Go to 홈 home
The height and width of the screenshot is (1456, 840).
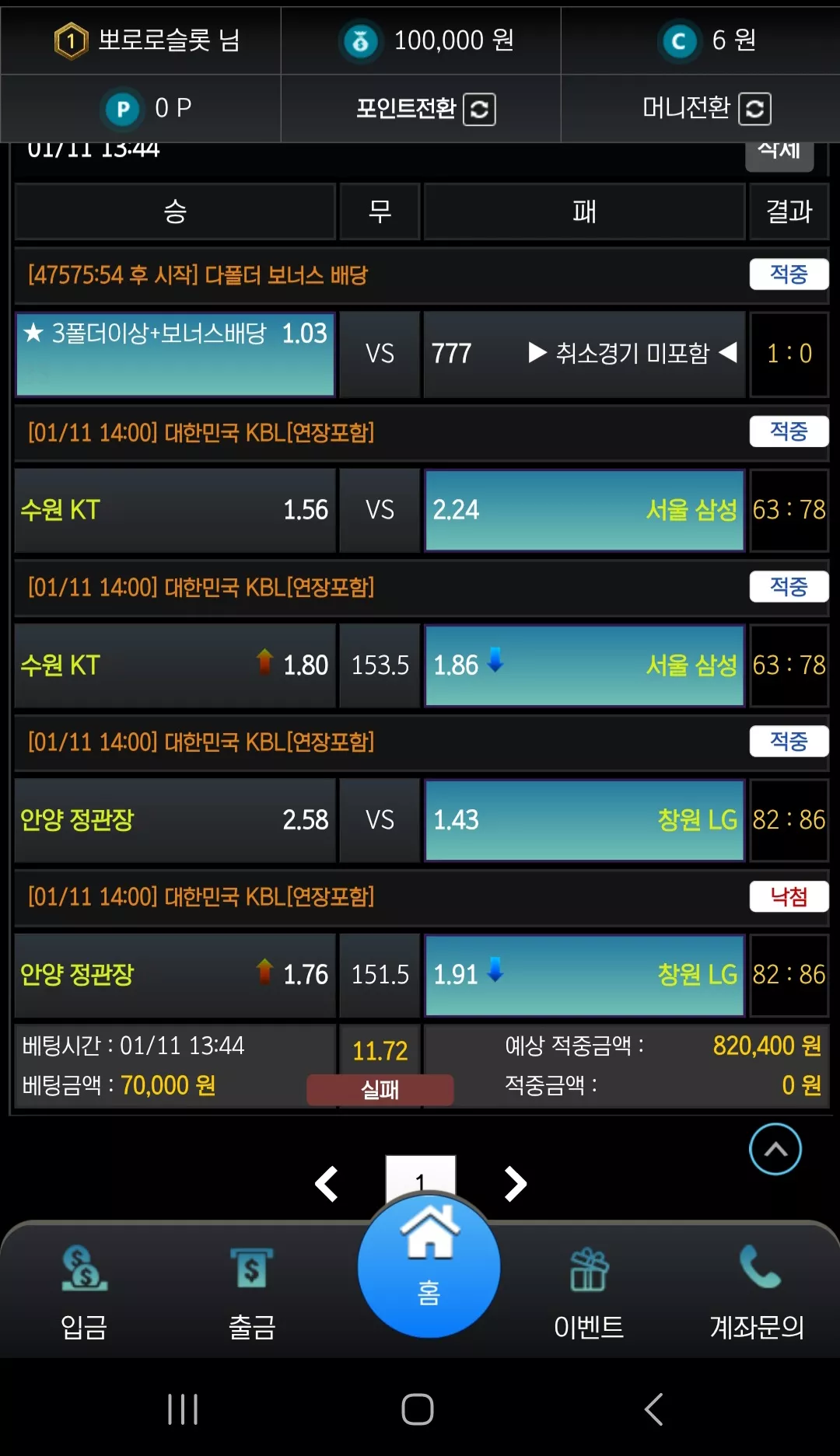(429, 1266)
